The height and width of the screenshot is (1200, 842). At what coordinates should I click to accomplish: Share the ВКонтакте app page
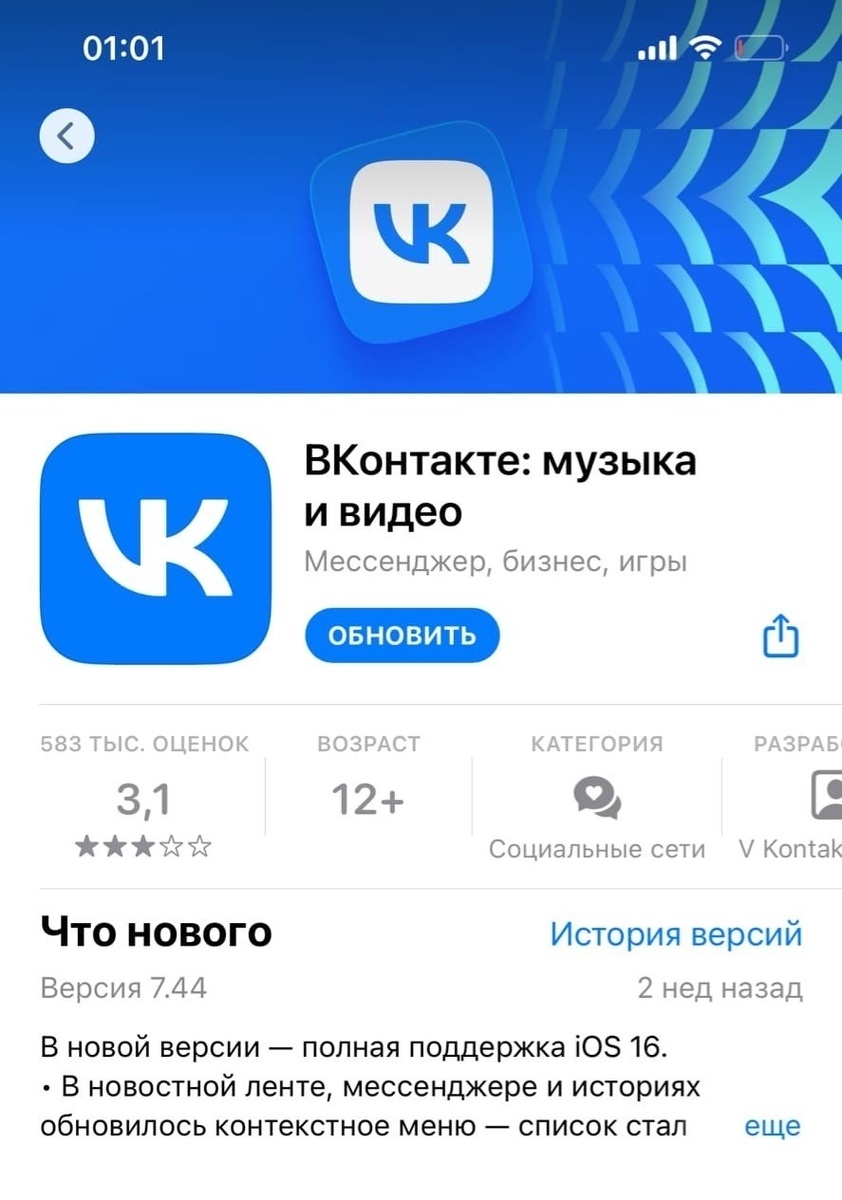point(781,636)
